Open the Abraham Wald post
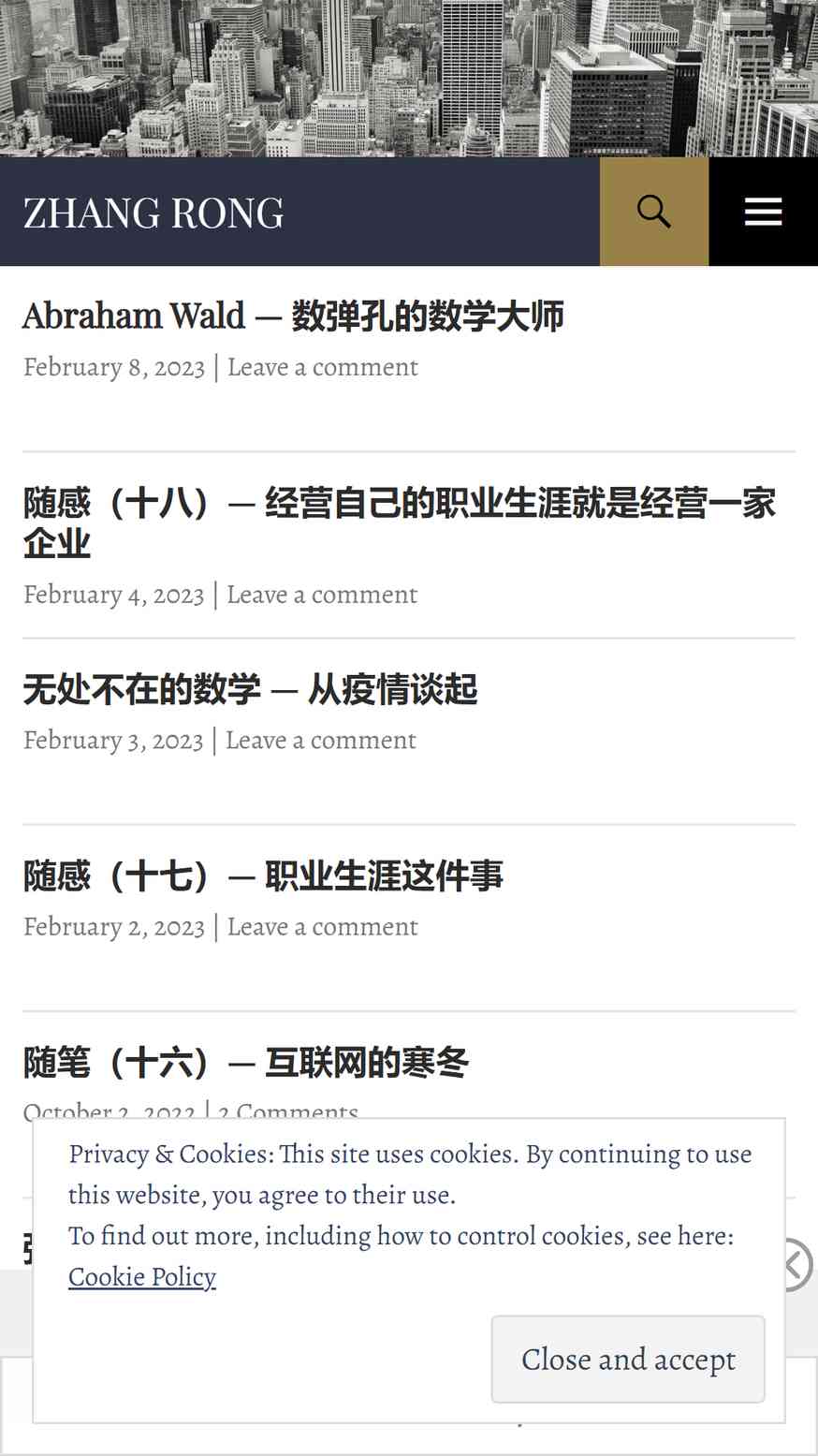 (293, 316)
